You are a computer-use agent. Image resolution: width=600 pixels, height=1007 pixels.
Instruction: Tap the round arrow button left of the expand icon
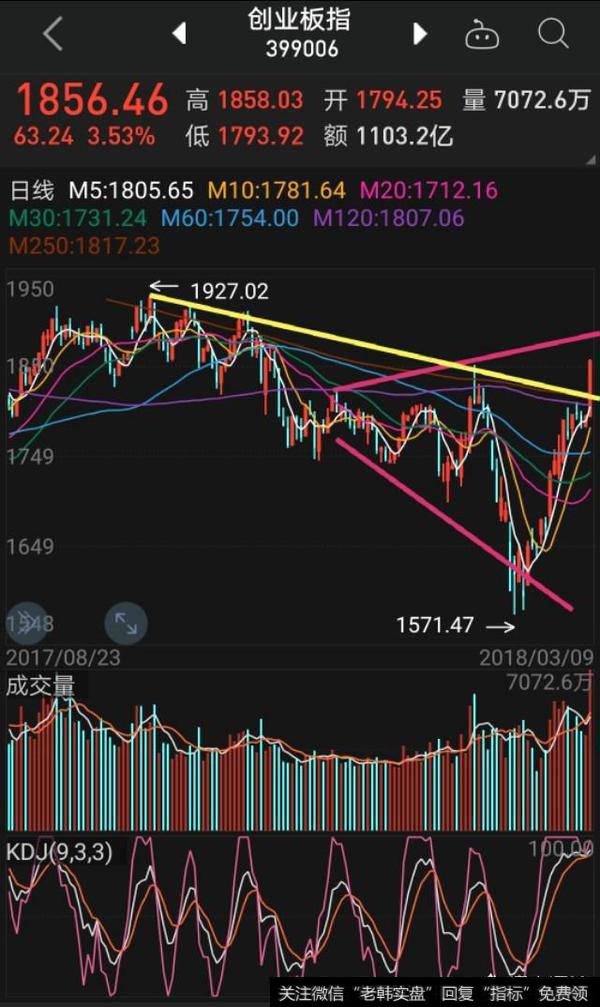(x=26, y=623)
